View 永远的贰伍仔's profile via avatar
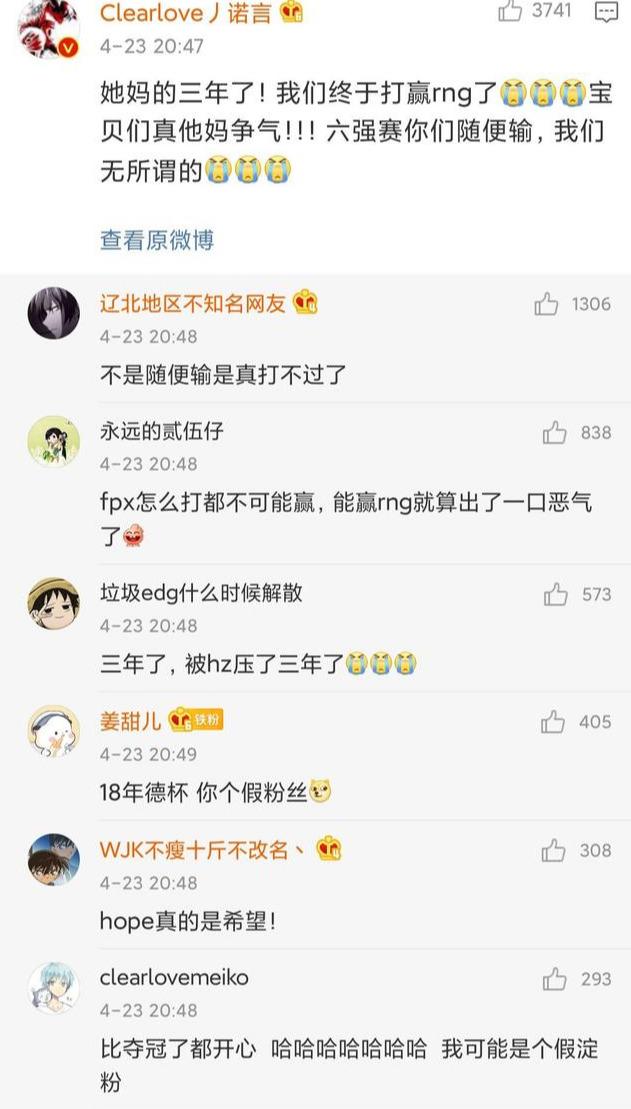The image size is (631, 1109). point(53,441)
